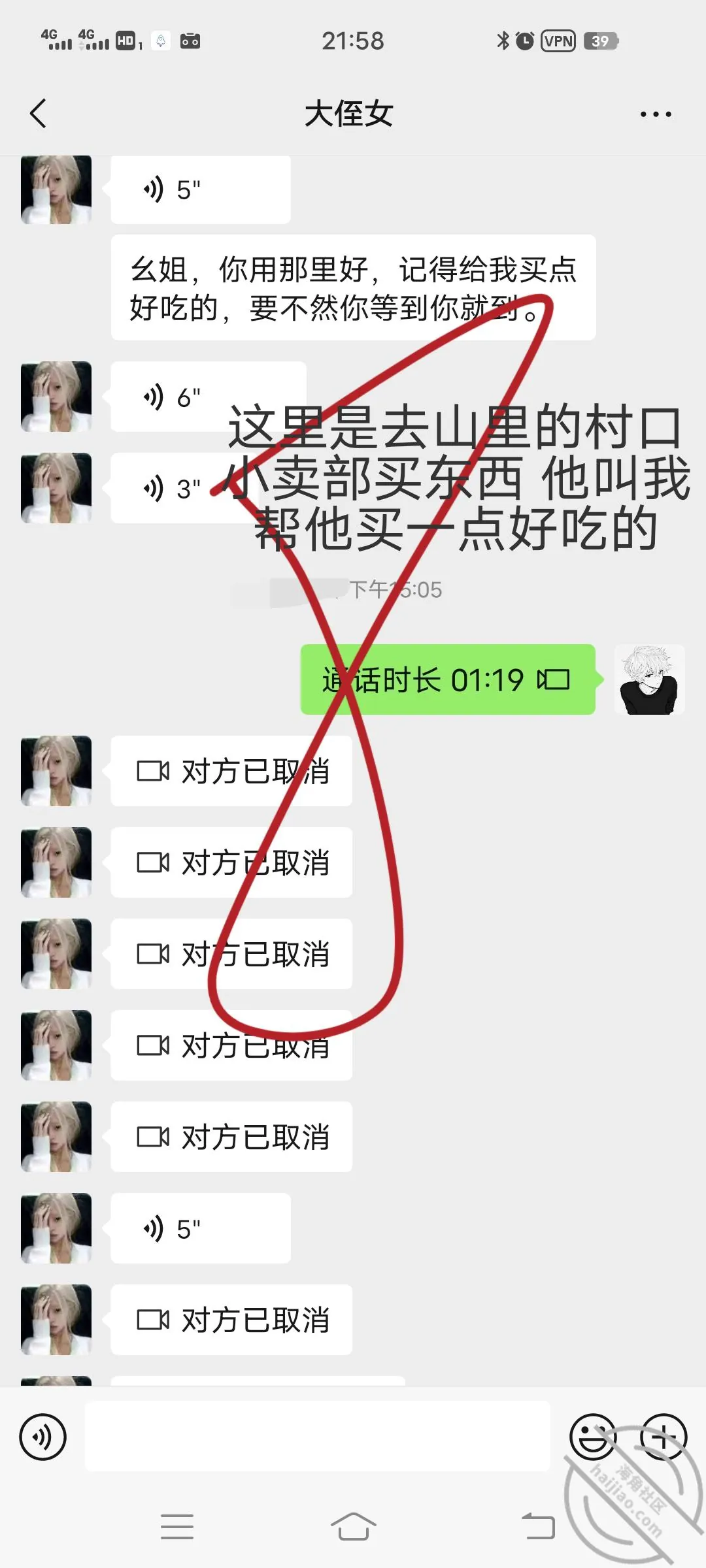
Task: Open the three-dot chat options menu
Action: click(656, 114)
